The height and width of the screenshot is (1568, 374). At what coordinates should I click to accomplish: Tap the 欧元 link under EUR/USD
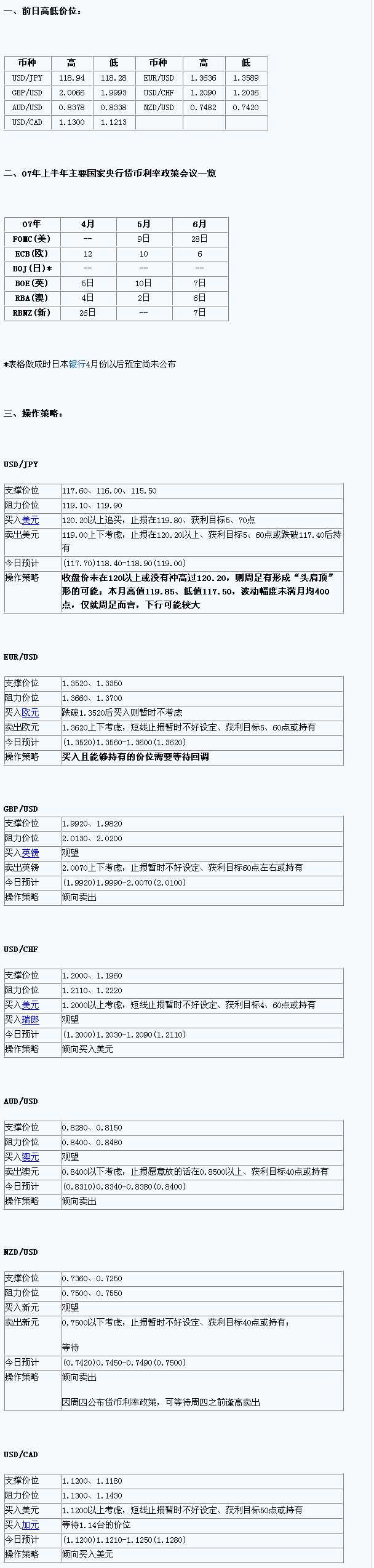click(x=30, y=713)
